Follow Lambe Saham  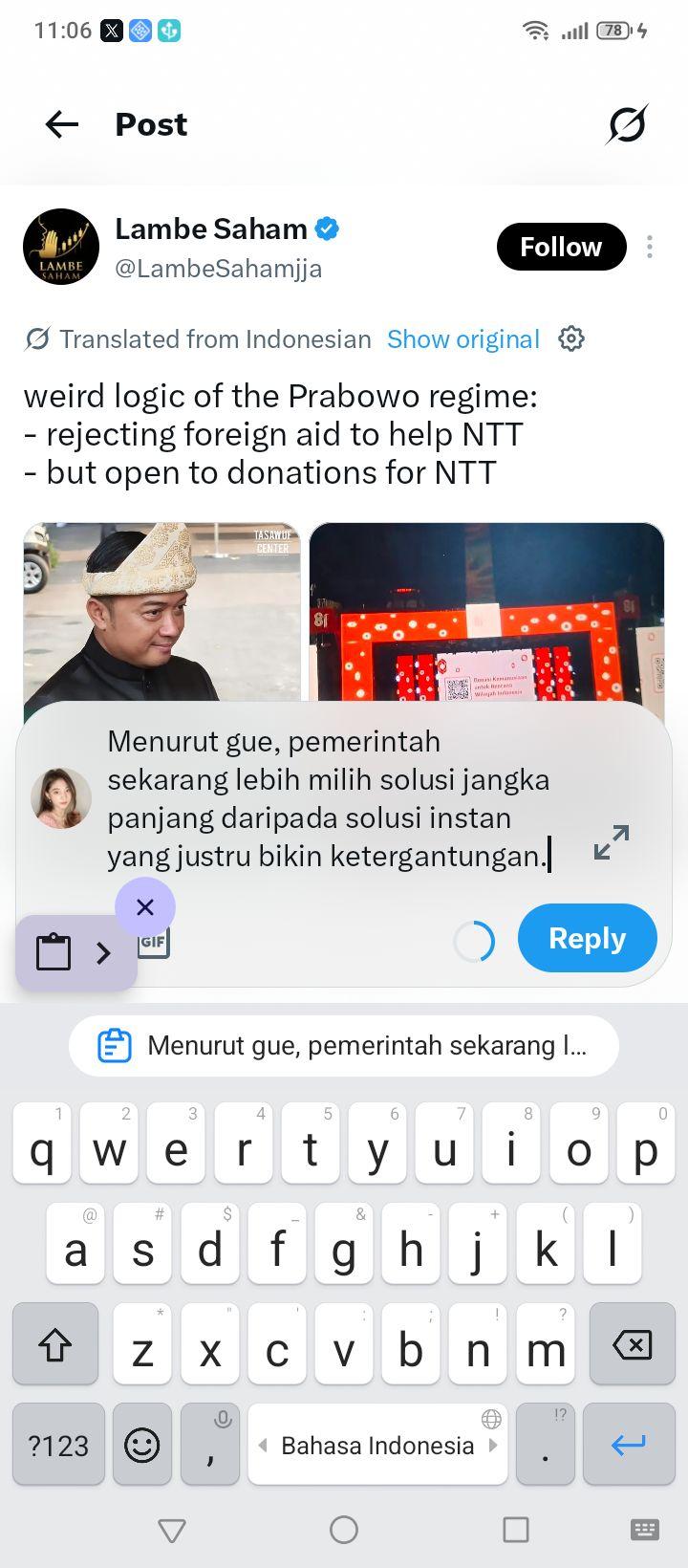pos(561,247)
